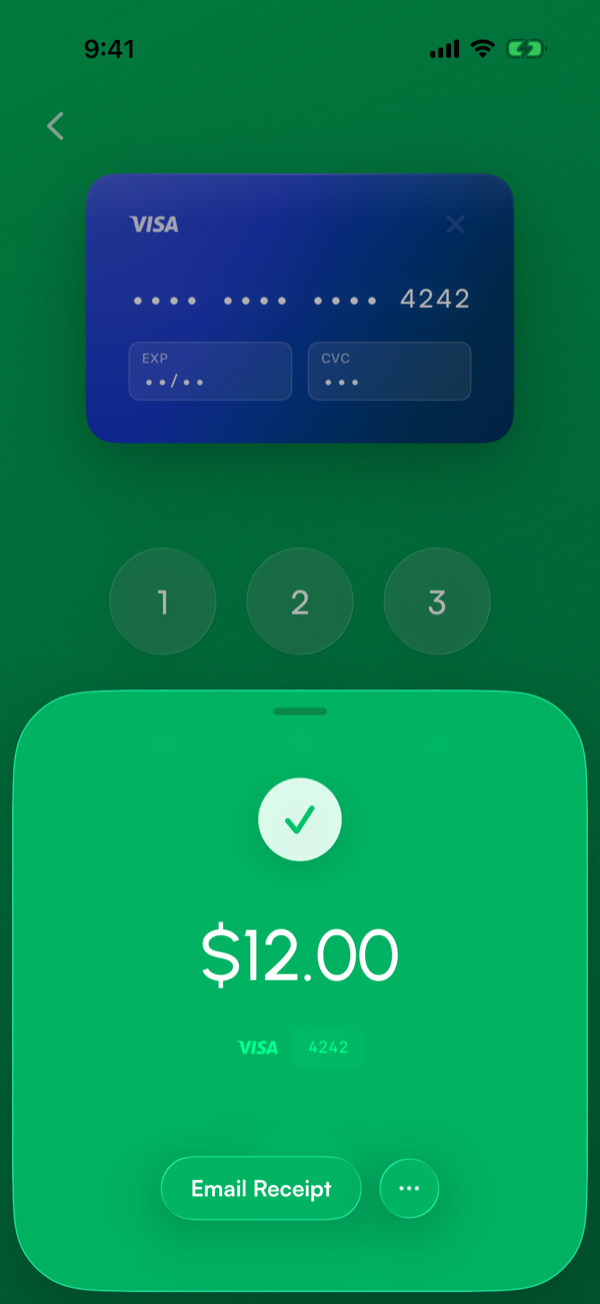Enter digit 2 on the keypad
Screen dimensions: 600x1304
tap(300, 601)
